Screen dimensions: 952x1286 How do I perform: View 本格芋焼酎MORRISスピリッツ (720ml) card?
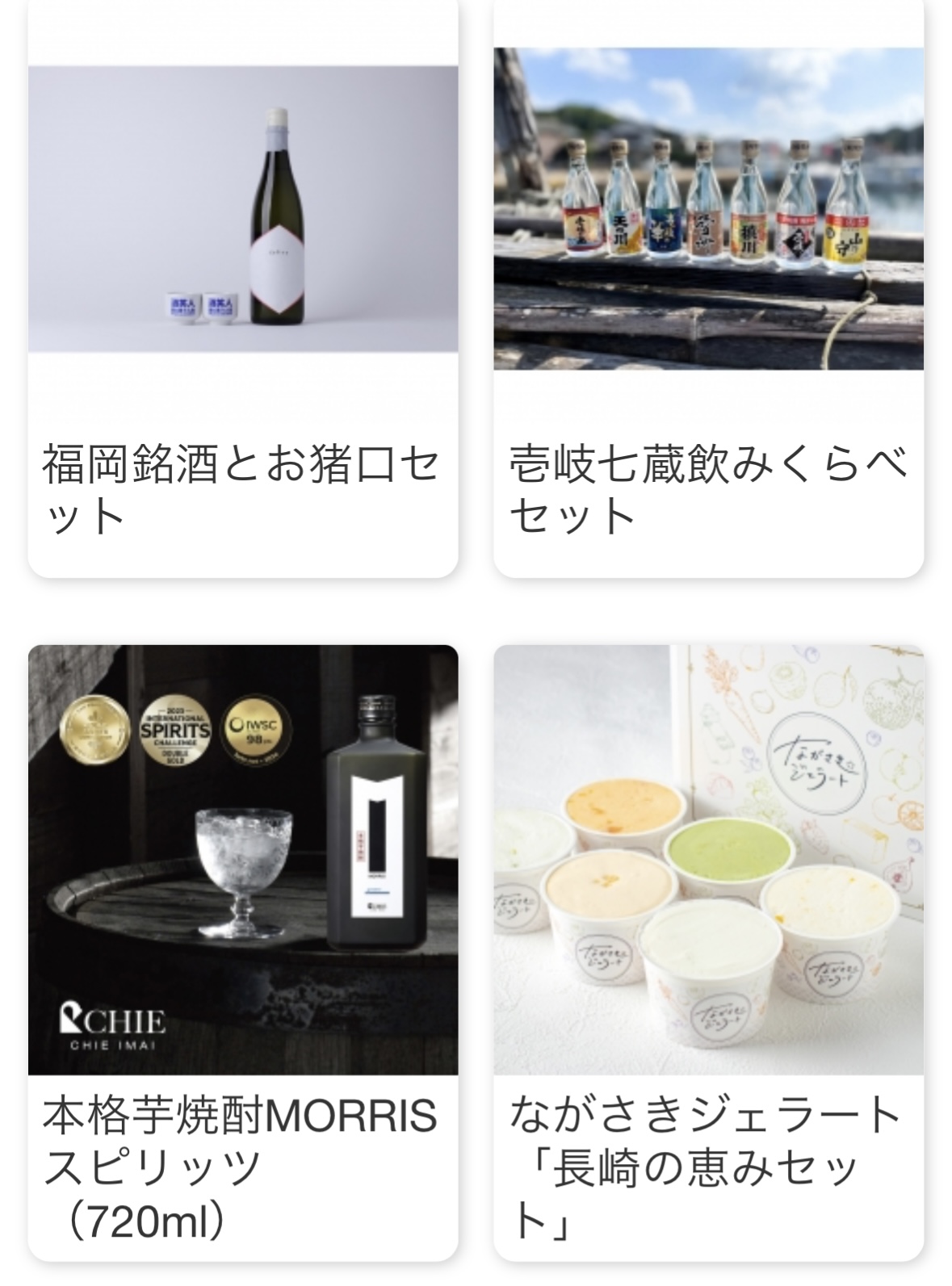click(x=242, y=928)
